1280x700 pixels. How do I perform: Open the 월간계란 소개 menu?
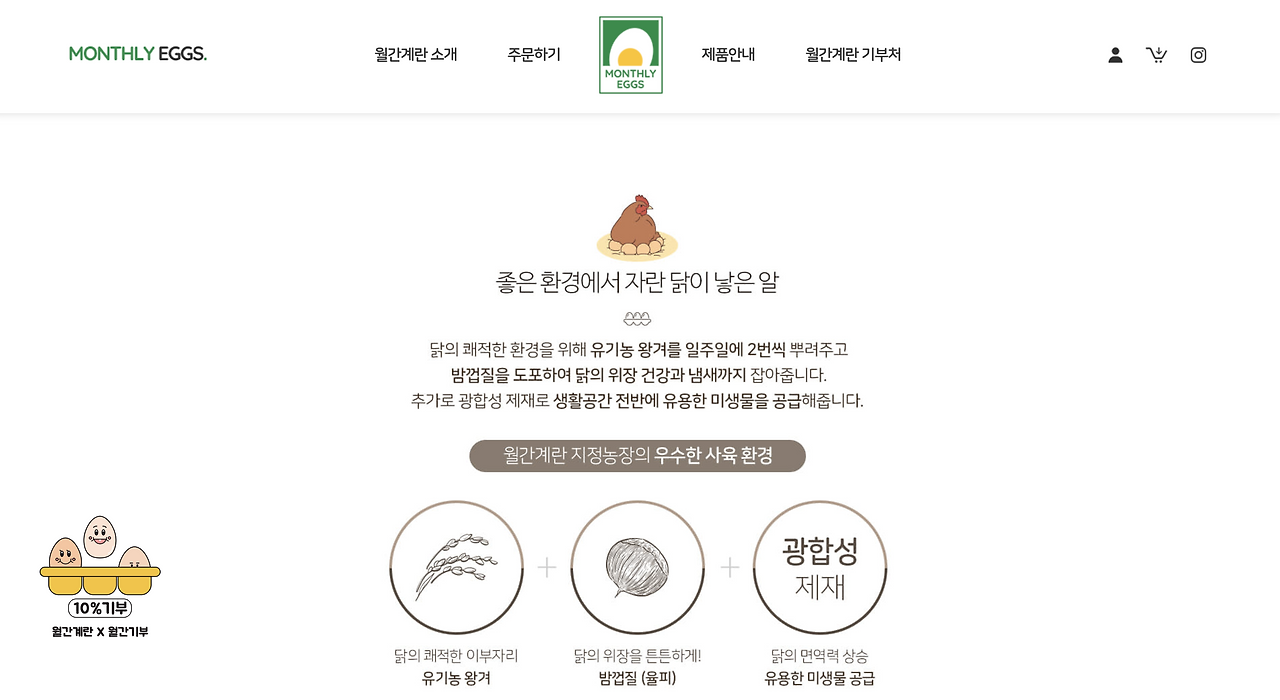[x=416, y=55]
